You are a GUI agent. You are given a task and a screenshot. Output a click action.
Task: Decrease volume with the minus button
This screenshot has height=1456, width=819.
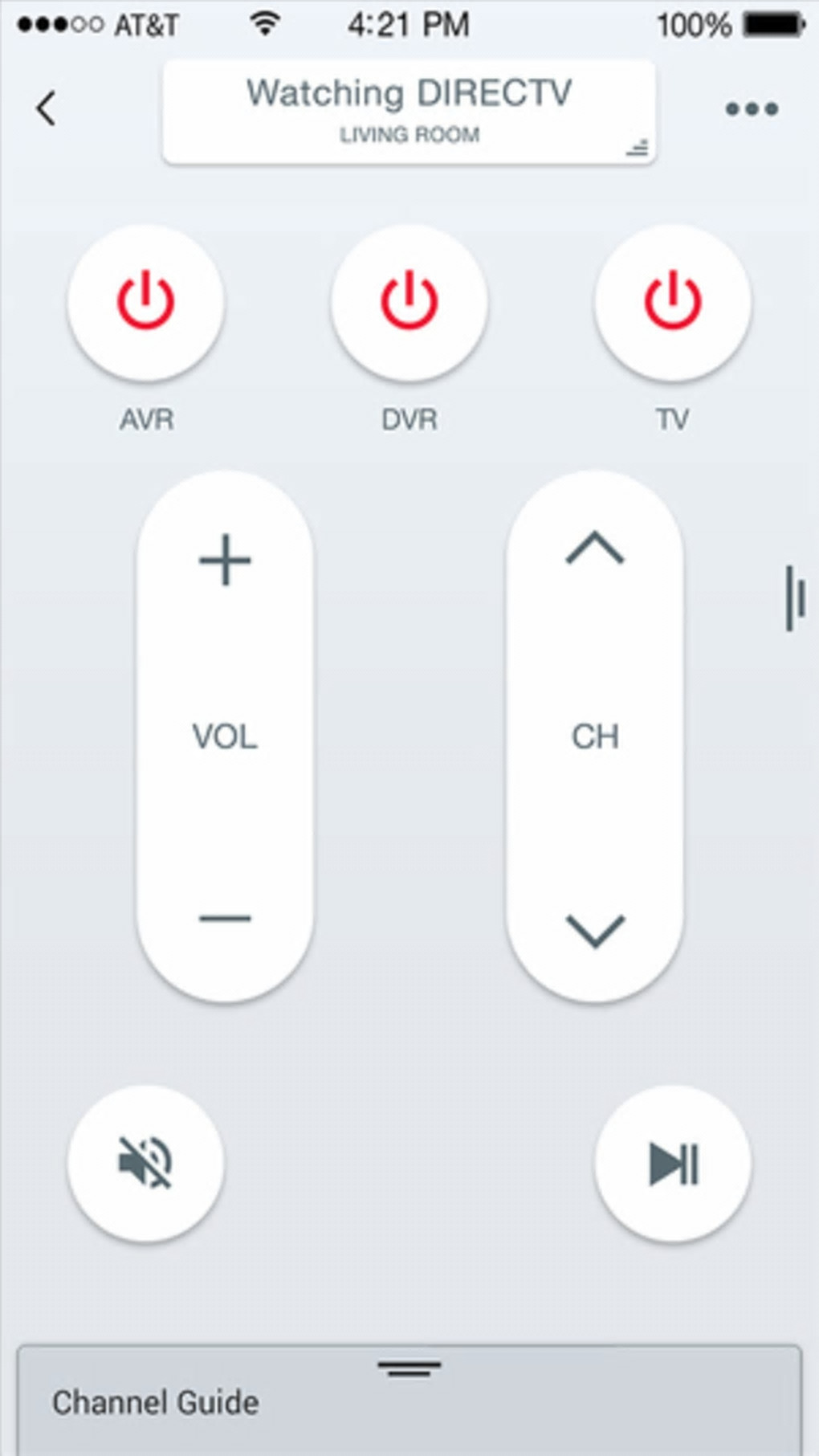tap(225, 918)
